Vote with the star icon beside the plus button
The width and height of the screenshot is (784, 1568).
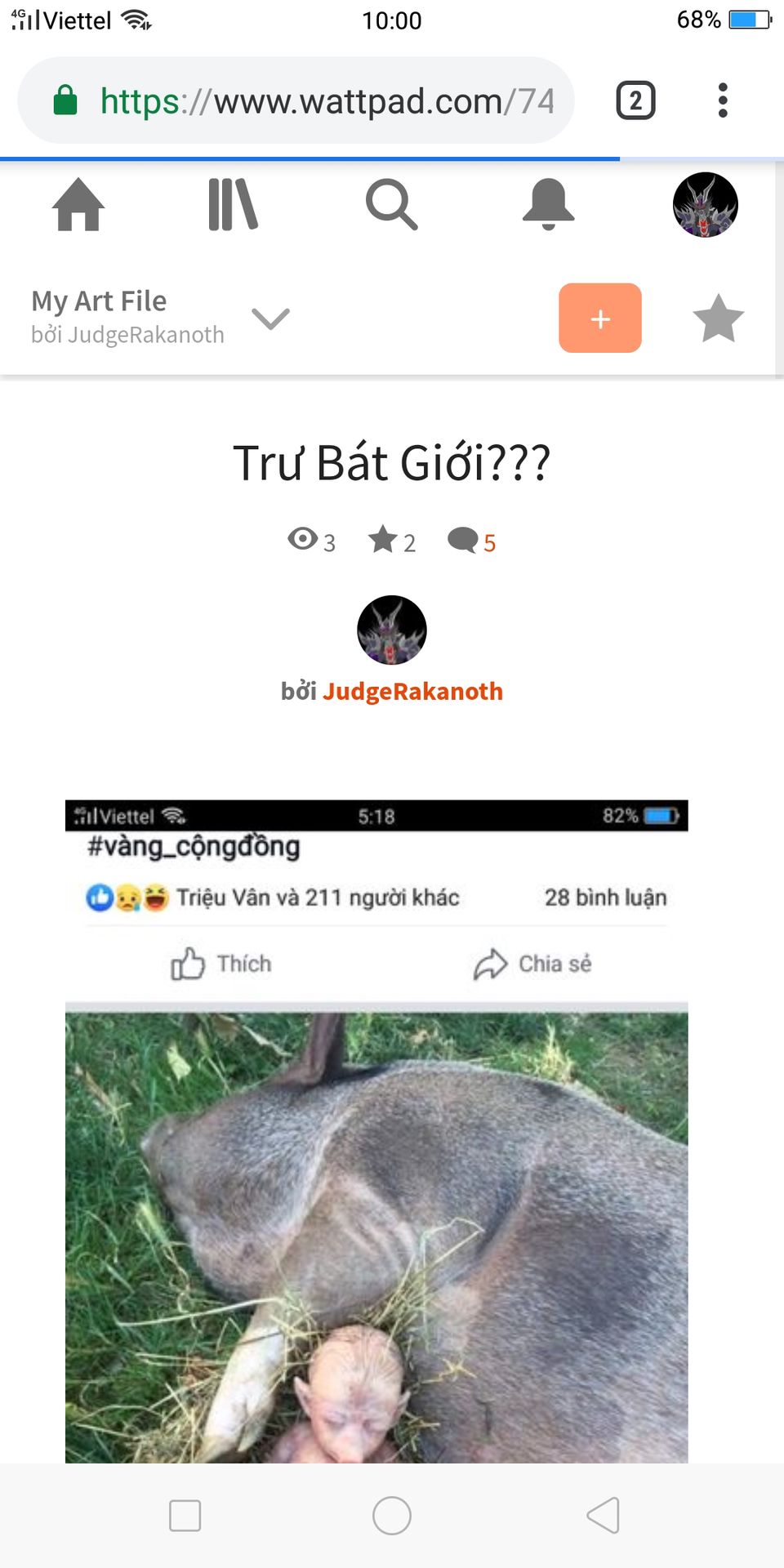(x=718, y=318)
